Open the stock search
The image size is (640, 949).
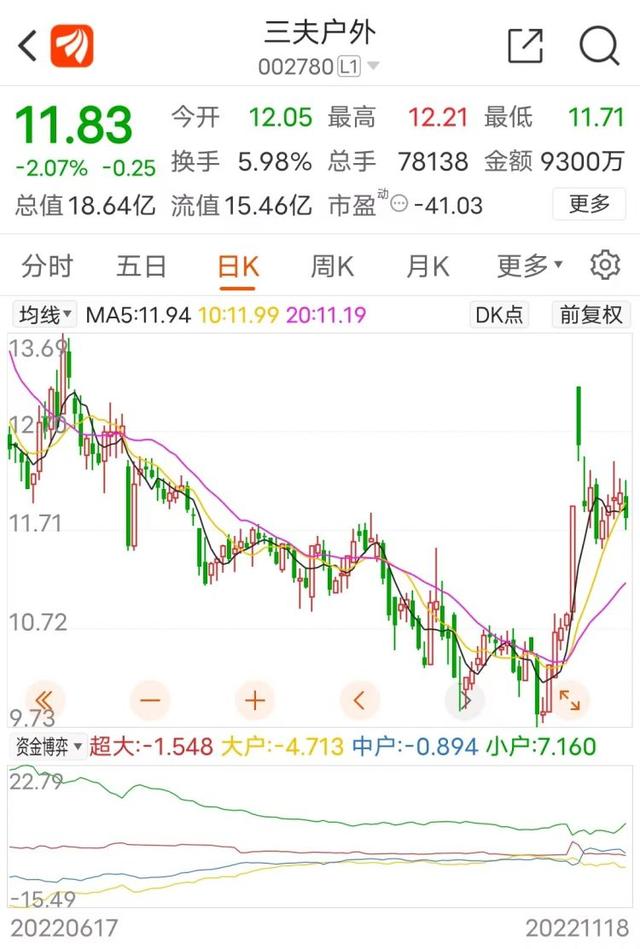tap(599, 46)
